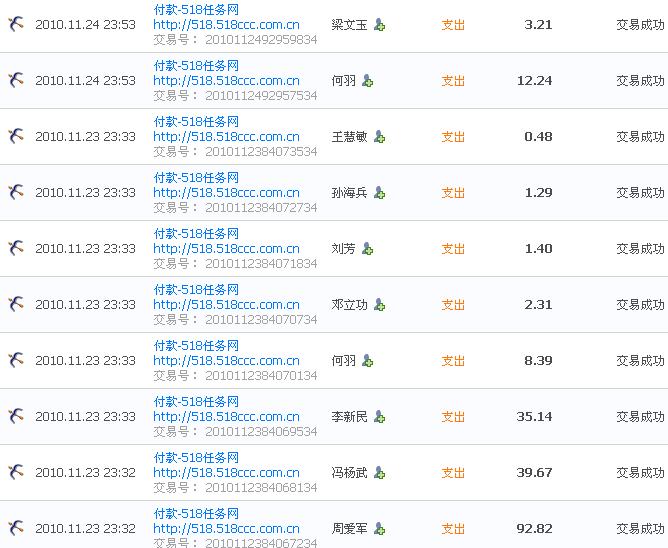The height and width of the screenshot is (548, 668).
Task: Add 梁文玉 as a contact
Action: [379, 25]
